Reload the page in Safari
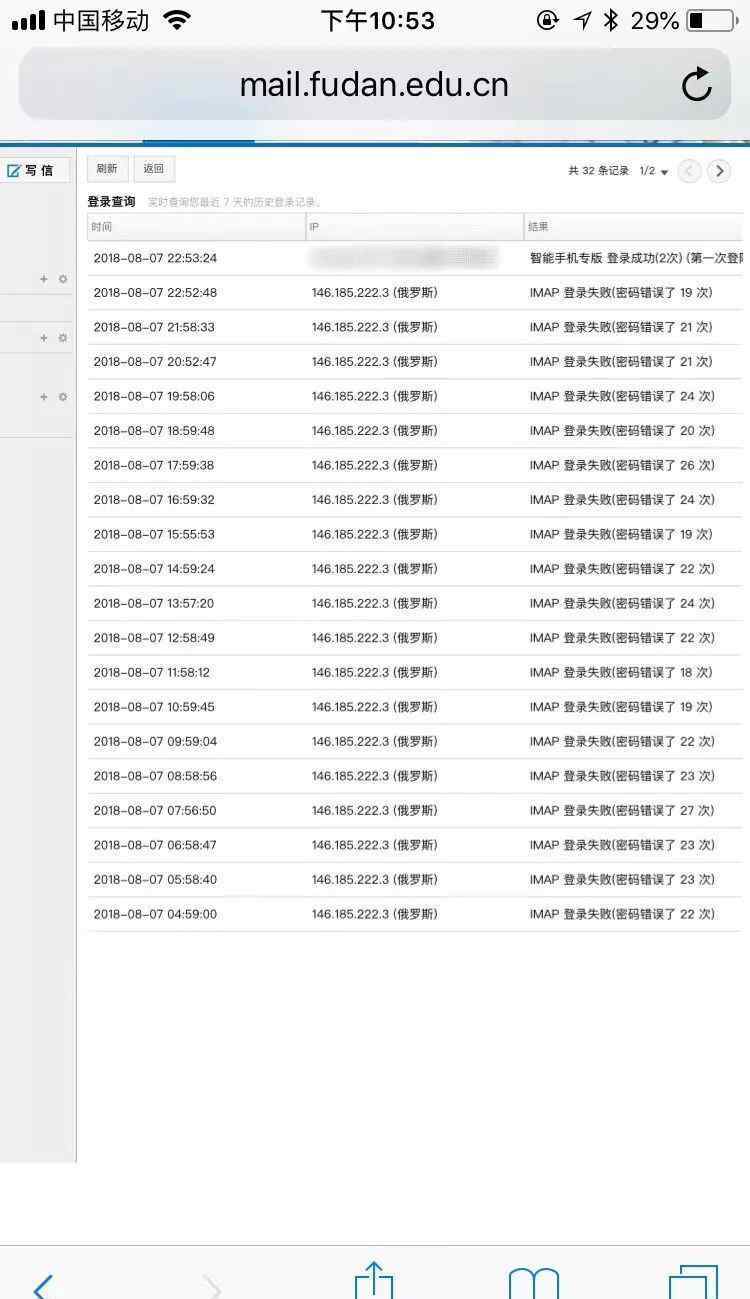This screenshot has width=750, height=1299. tap(696, 85)
